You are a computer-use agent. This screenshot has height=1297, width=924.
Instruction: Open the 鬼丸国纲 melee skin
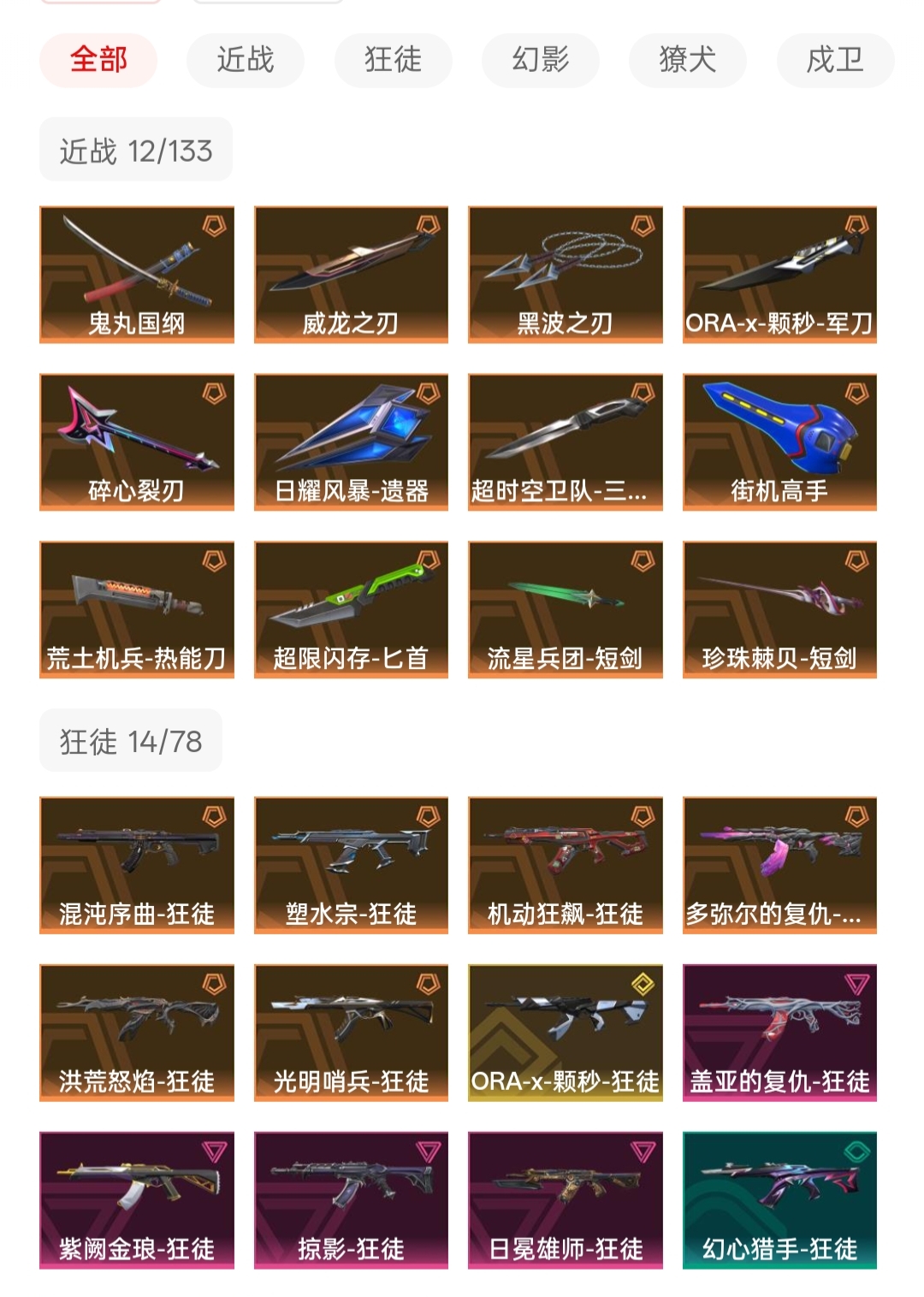coord(137,275)
